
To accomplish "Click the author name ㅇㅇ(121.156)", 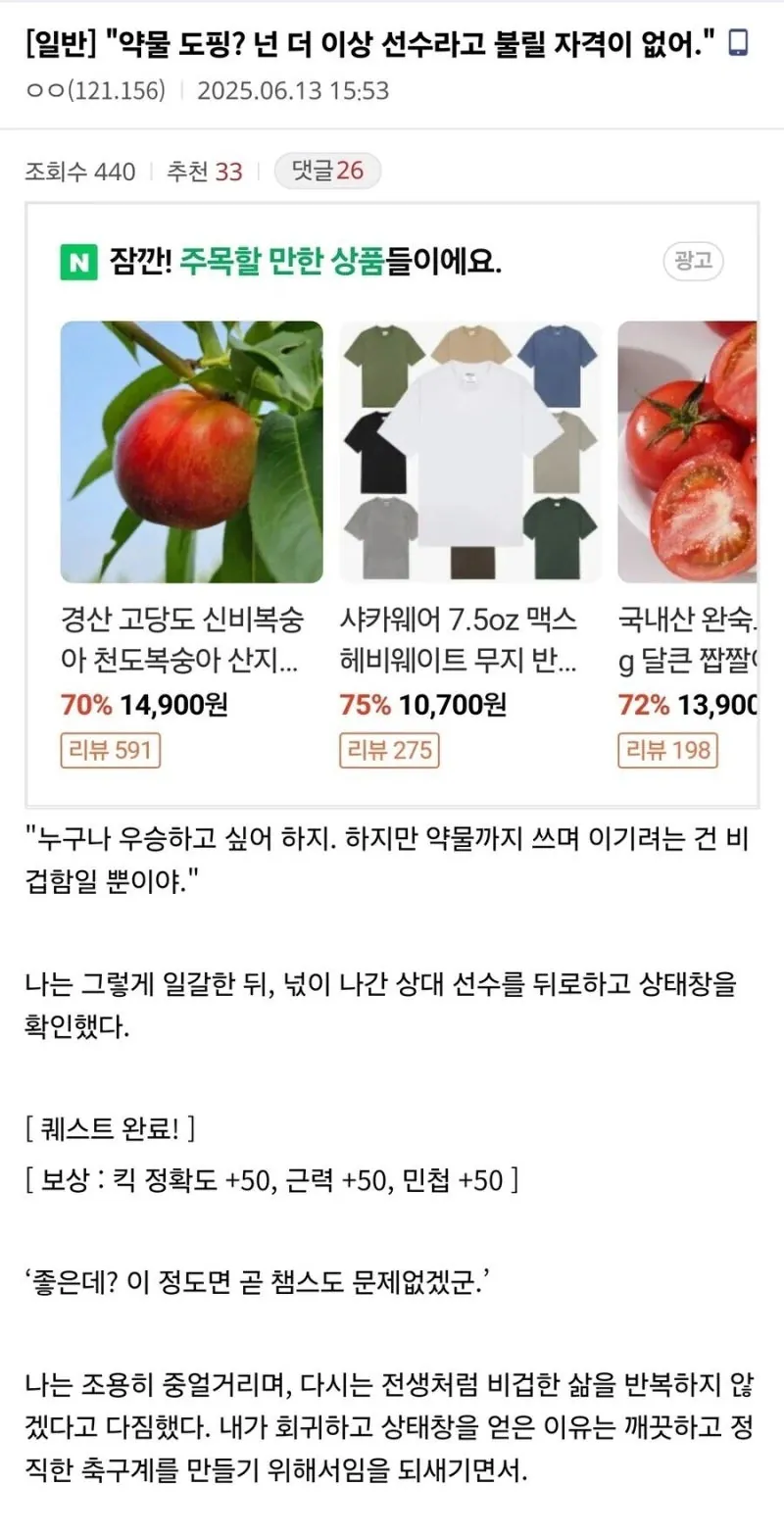I will 84,91.
